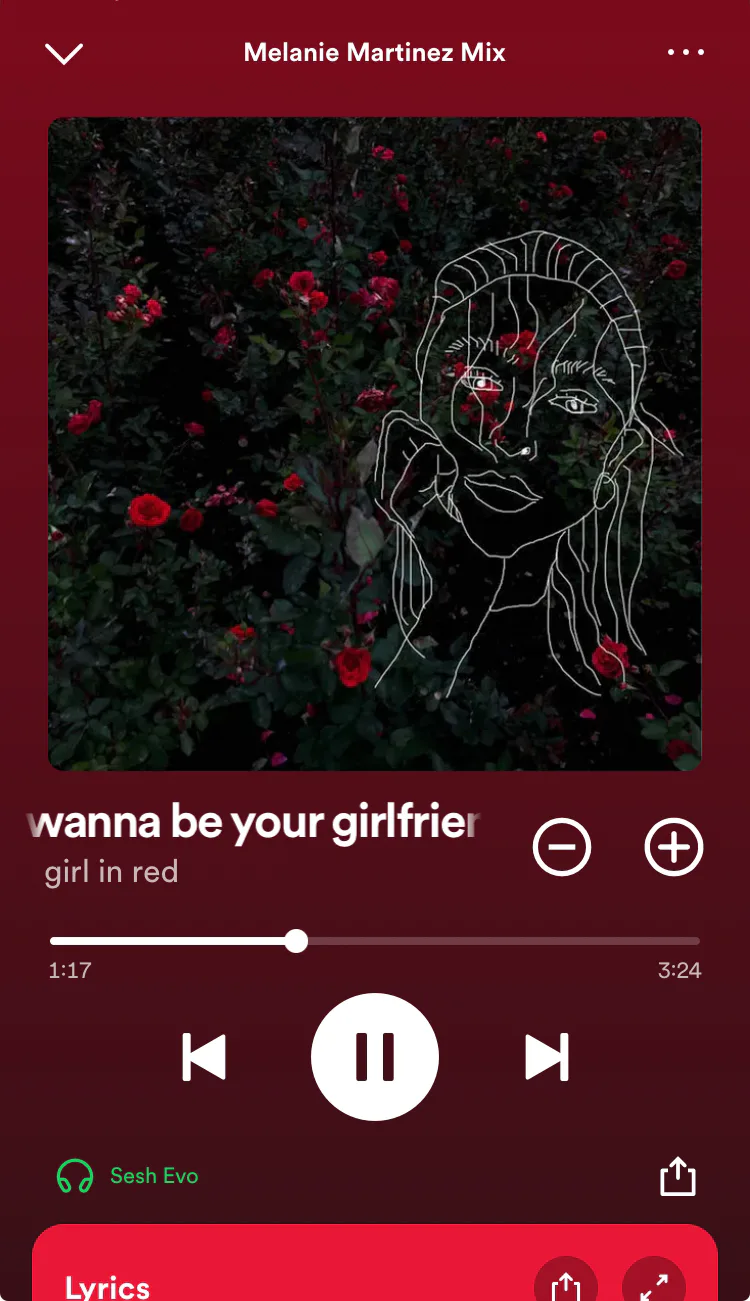This screenshot has height=1301, width=750.
Task: Hide this song with the minus icon
Action: tap(562, 847)
